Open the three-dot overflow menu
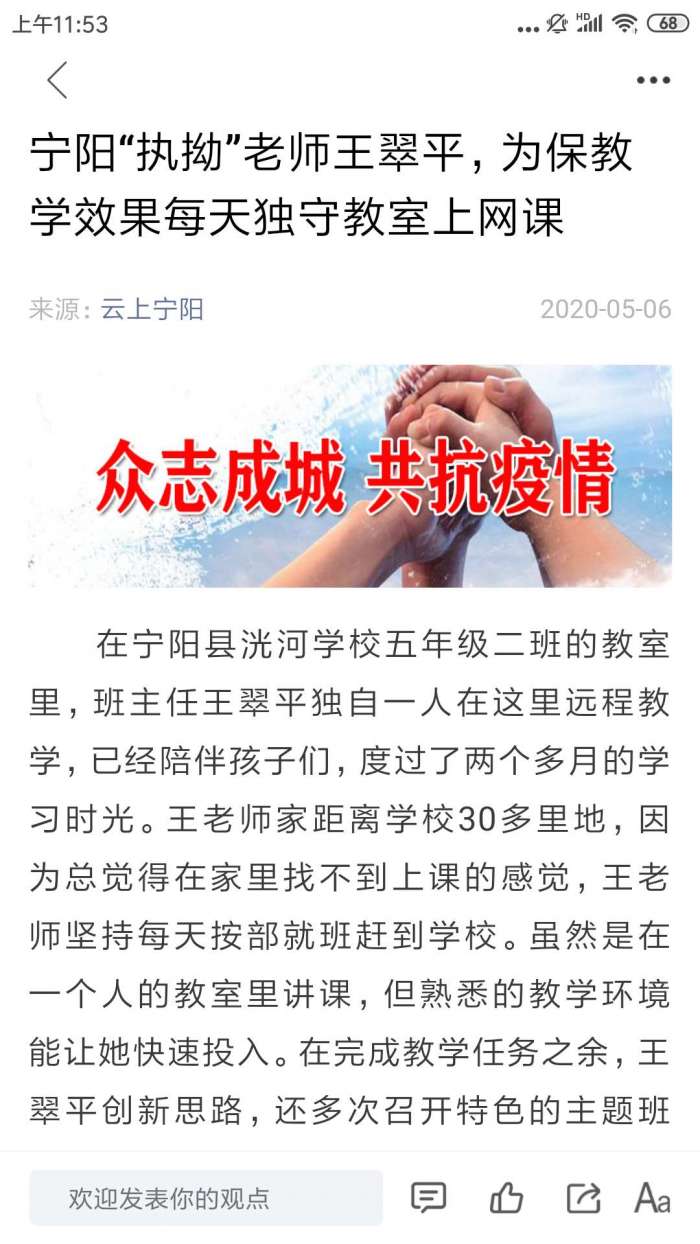Image resolution: width=700 pixels, height=1244 pixels. coord(653,80)
